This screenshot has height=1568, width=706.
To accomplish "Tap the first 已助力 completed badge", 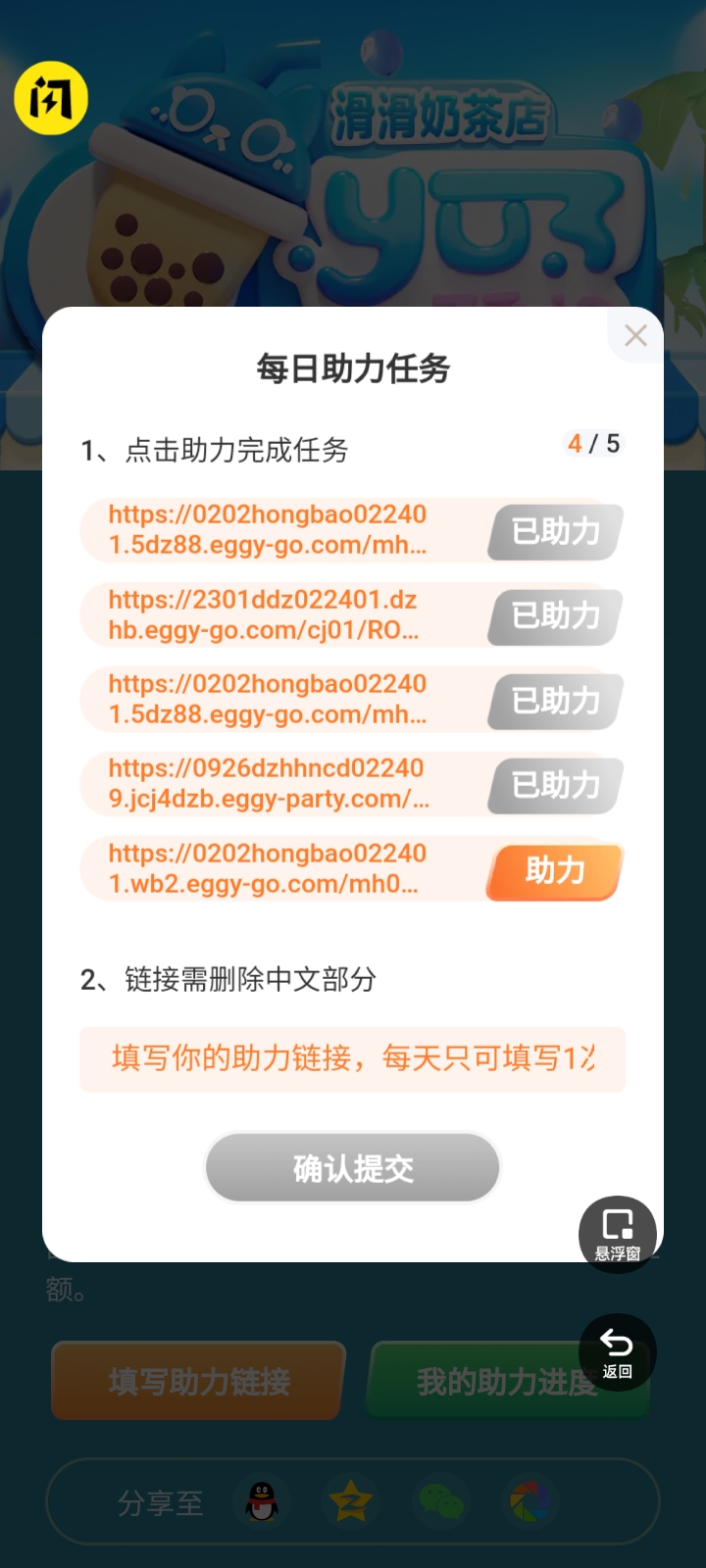I will [x=552, y=531].
